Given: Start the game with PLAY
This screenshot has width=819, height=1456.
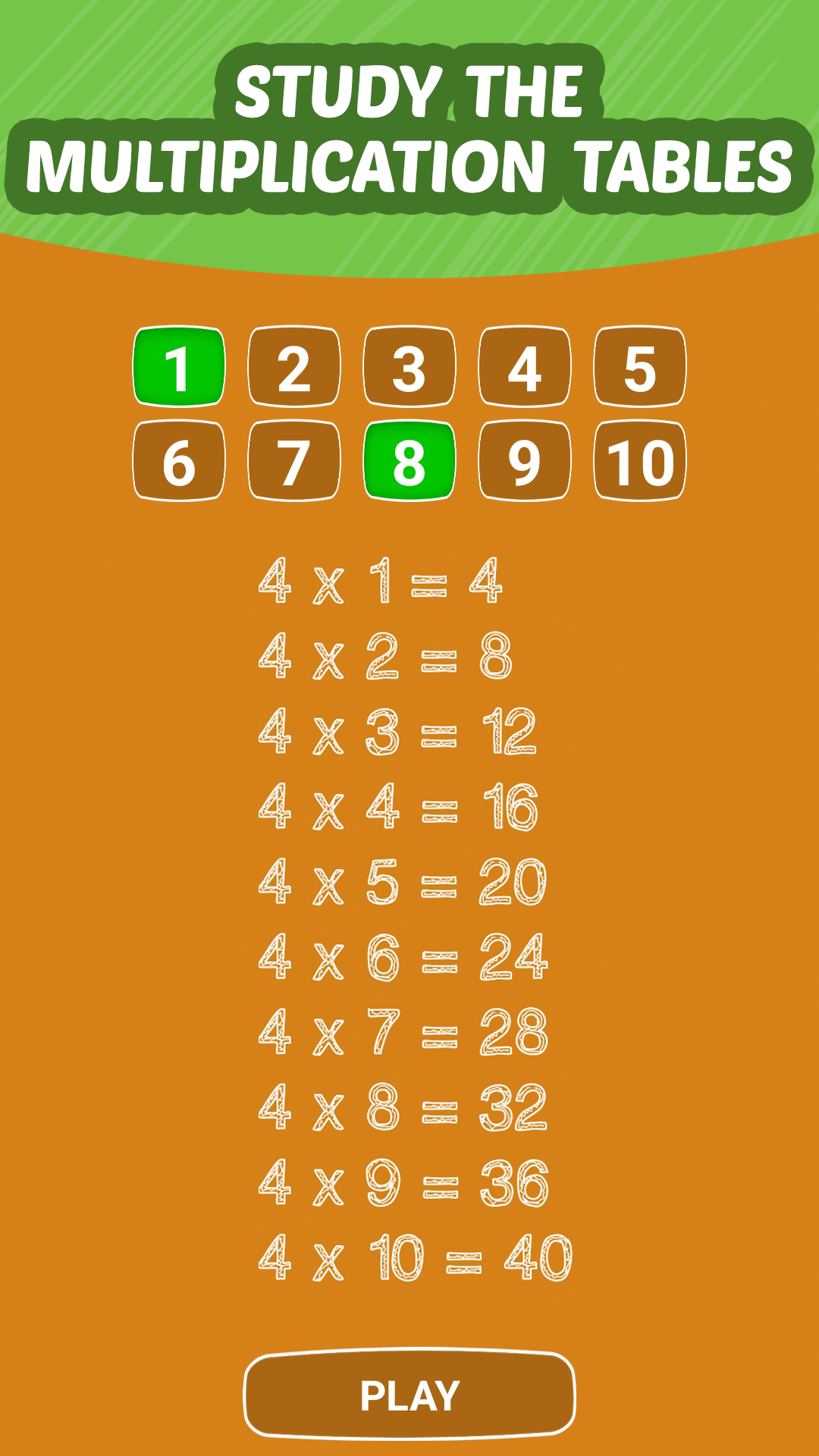Looking at the screenshot, I should point(409,1395).
